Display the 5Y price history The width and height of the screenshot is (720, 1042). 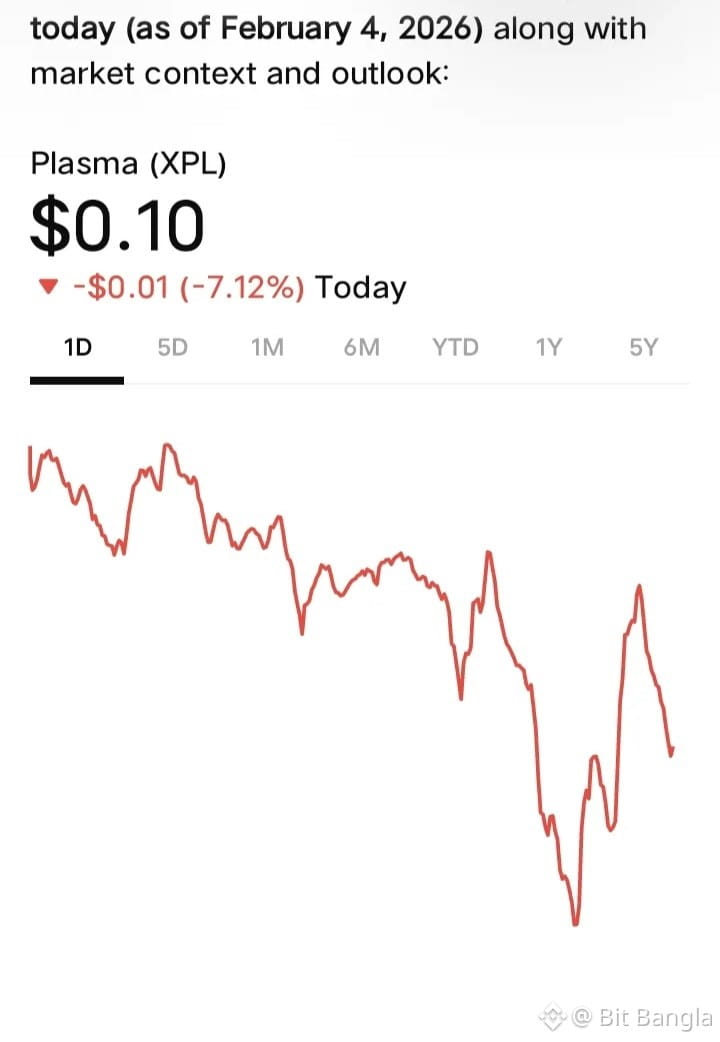pyautogui.click(x=644, y=348)
